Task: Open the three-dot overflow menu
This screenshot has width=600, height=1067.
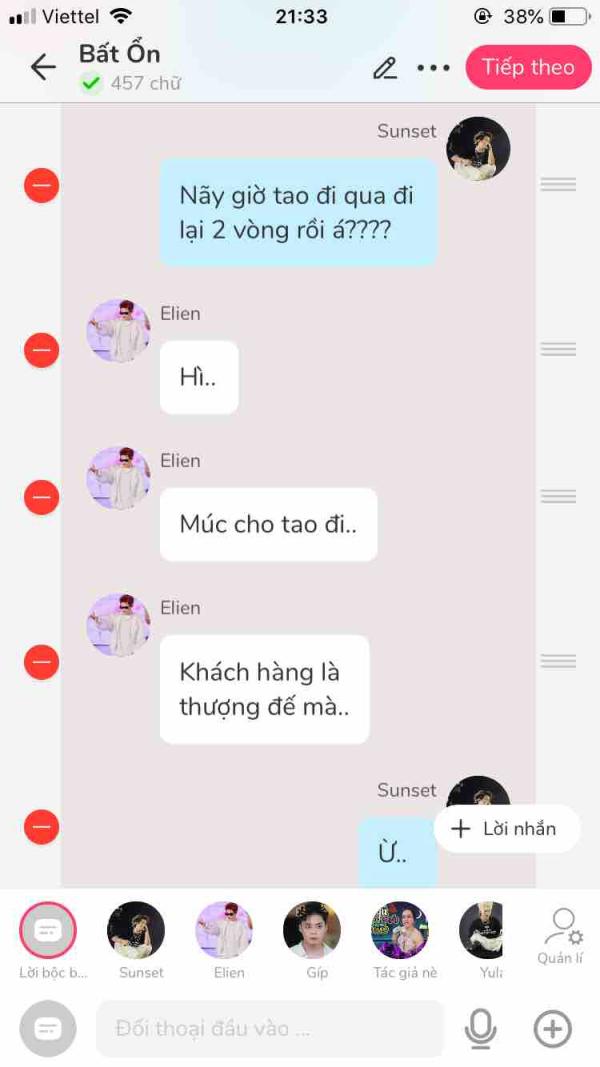Action: [433, 68]
